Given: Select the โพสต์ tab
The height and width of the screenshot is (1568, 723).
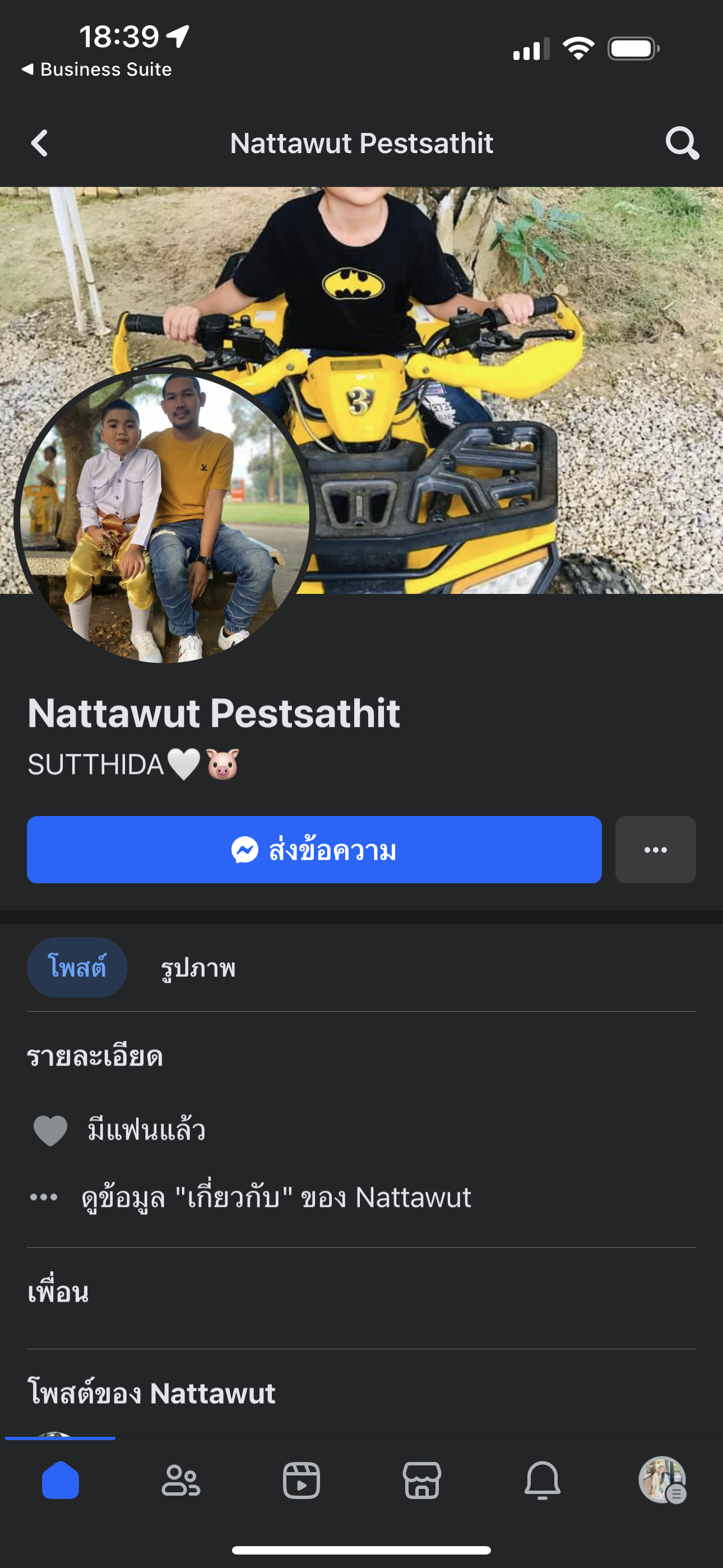Looking at the screenshot, I should coord(77,967).
